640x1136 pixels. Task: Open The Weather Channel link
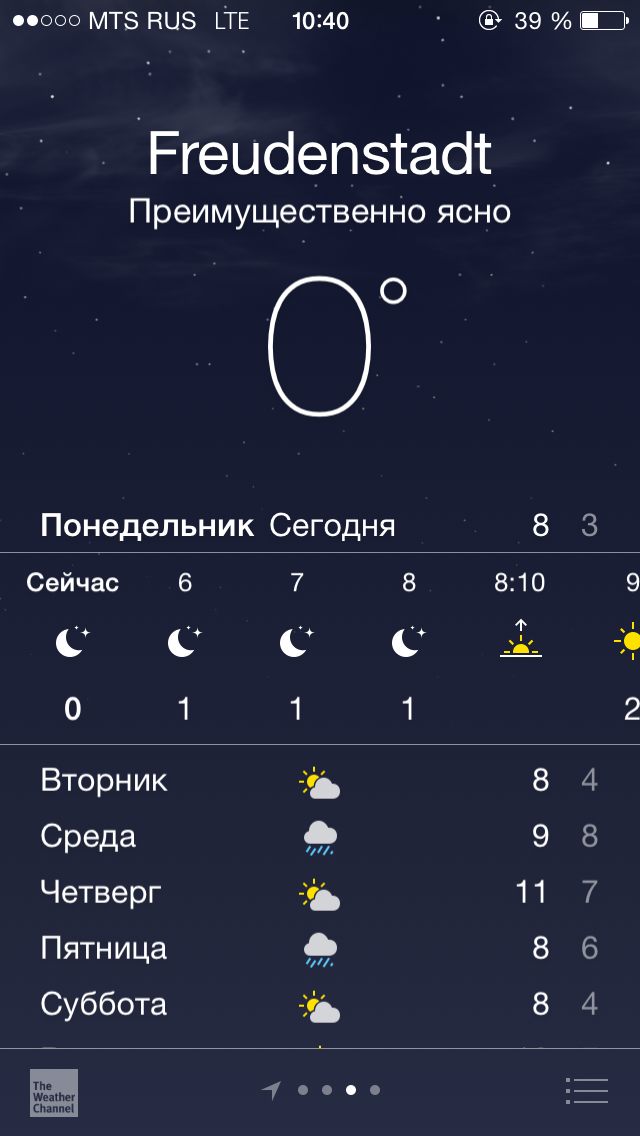(53, 1092)
